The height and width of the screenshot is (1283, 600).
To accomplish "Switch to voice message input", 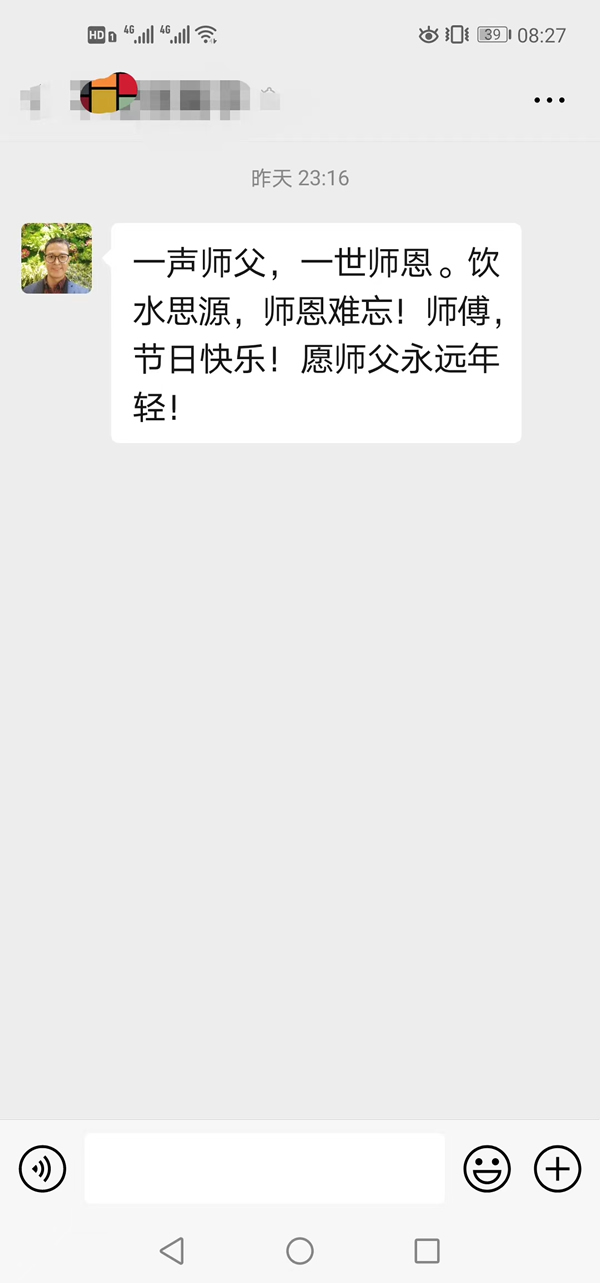I will click(x=43, y=1168).
